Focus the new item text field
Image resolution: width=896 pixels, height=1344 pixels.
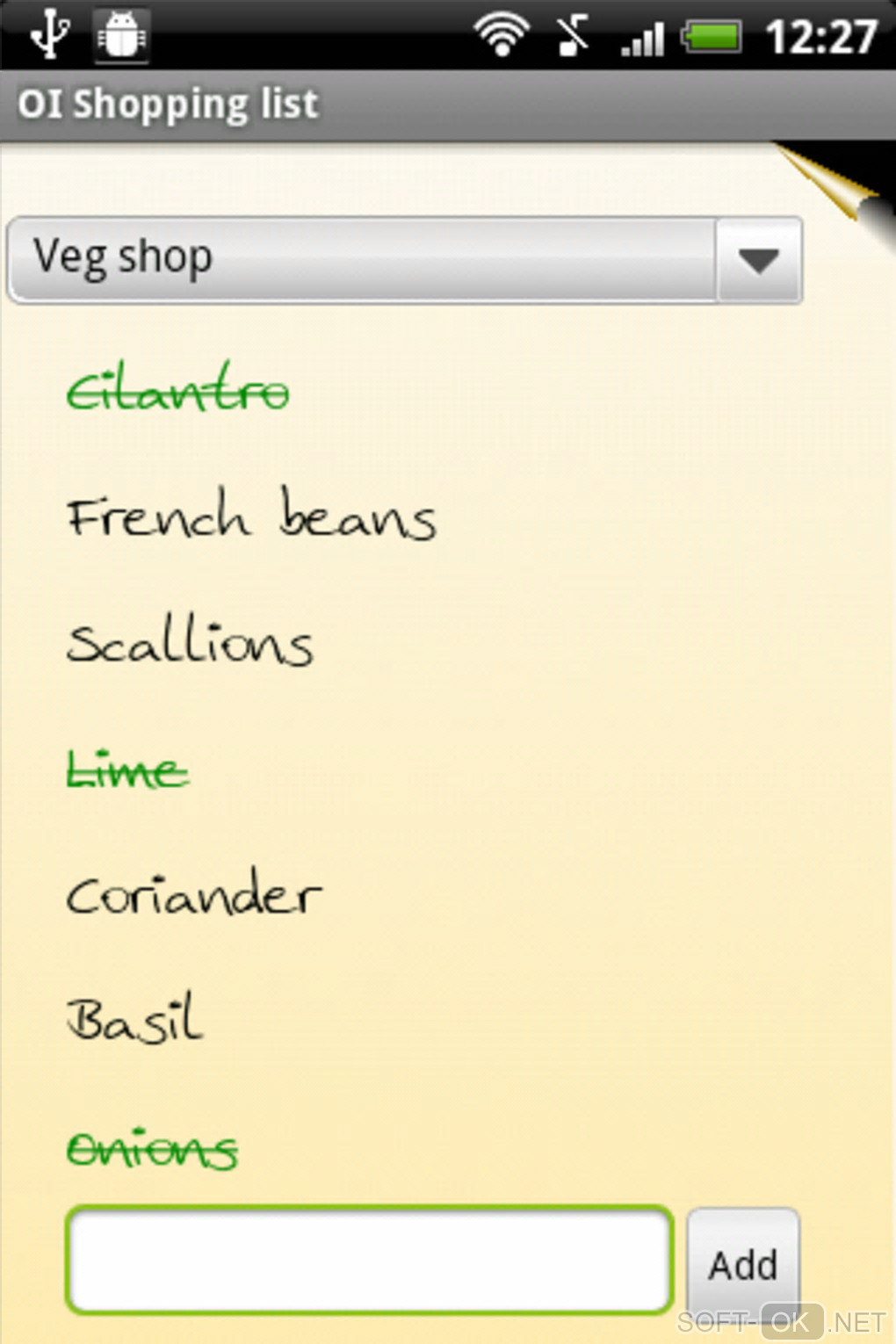[x=369, y=1261]
